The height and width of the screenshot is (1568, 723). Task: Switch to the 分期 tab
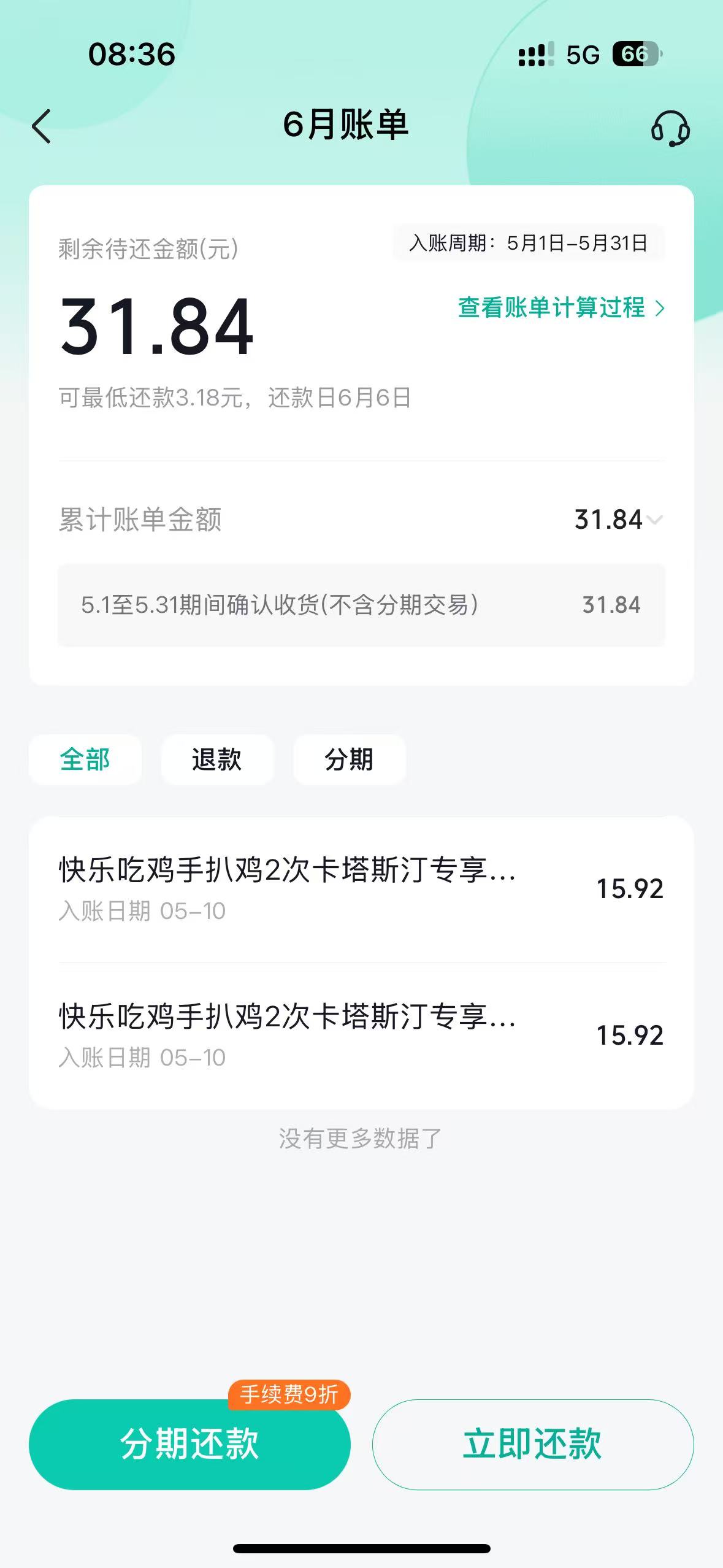[x=350, y=759]
